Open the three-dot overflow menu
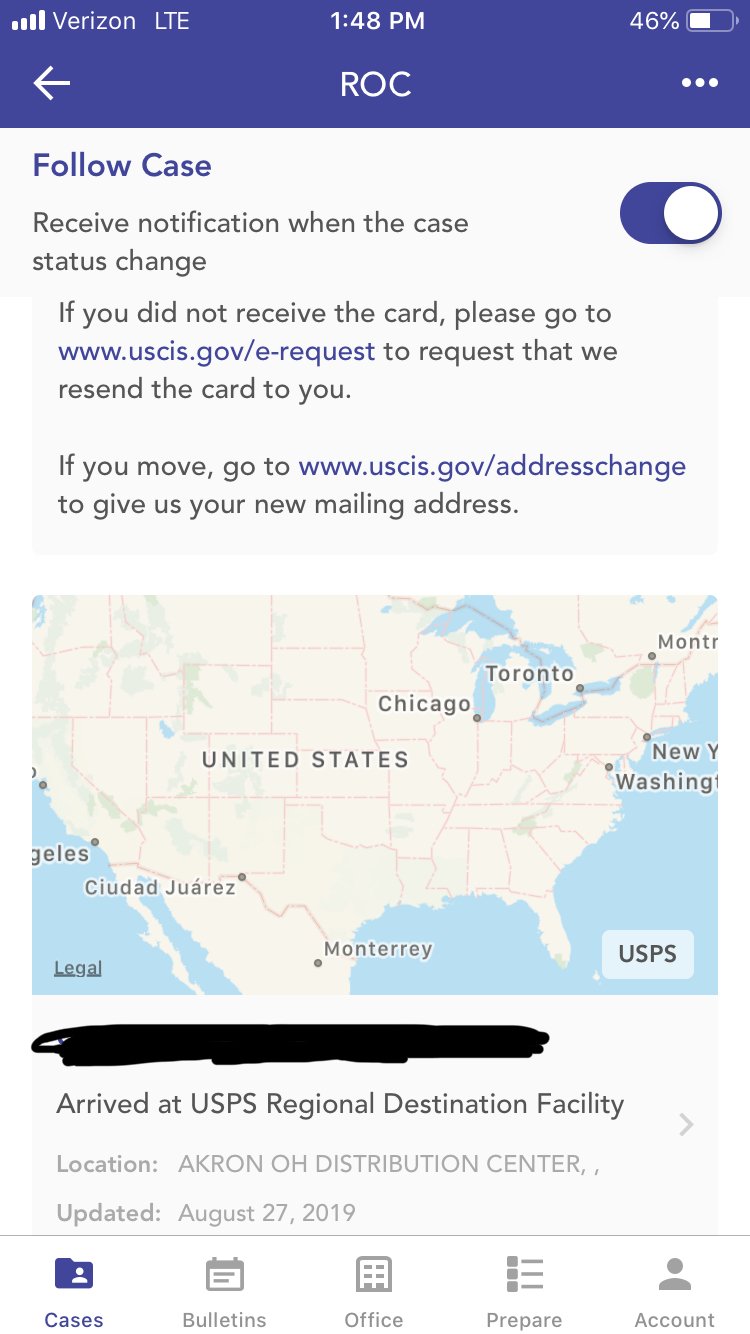This screenshot has height=1334, width=750. click(x=699, y=84)
